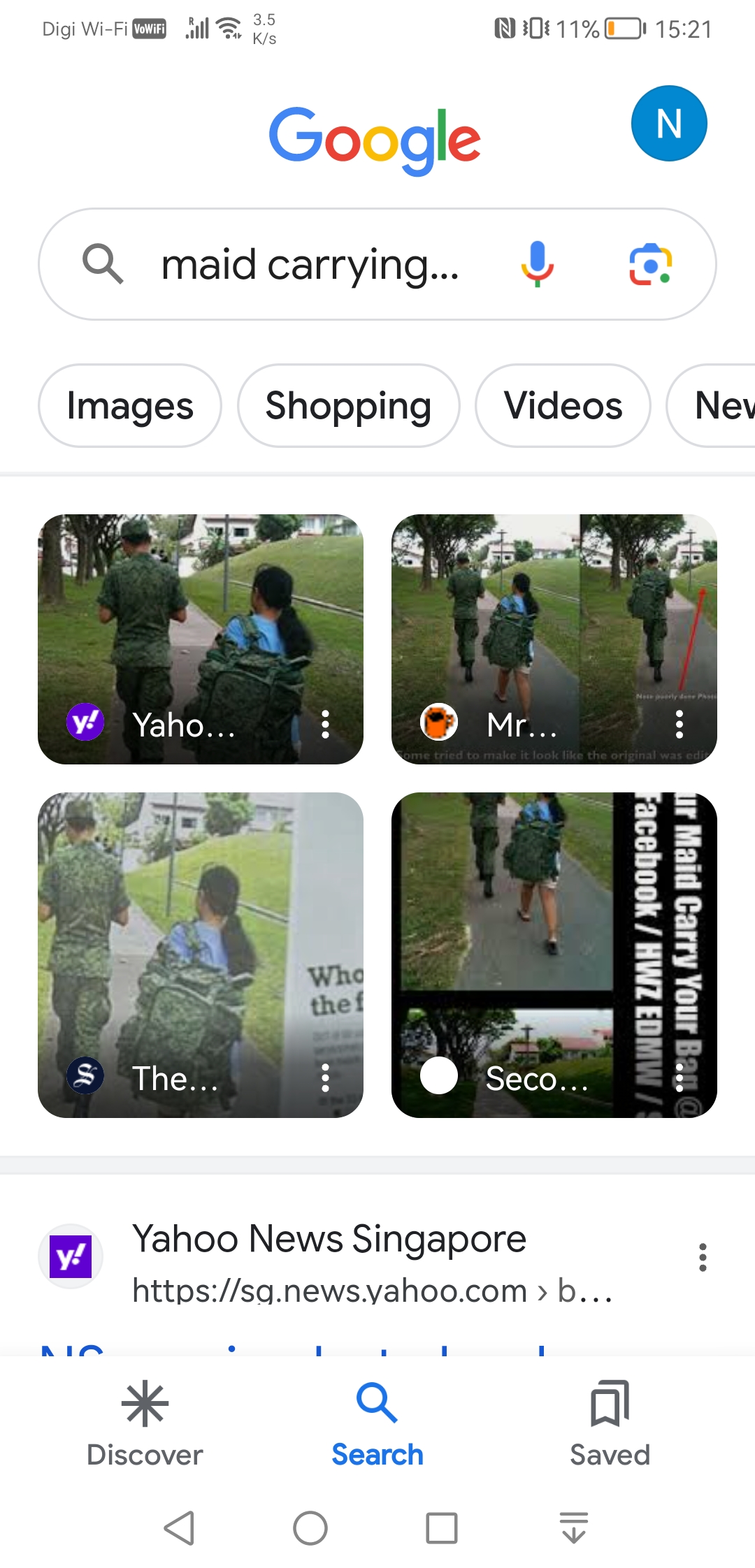Filter results by Images

coord(130,406)
